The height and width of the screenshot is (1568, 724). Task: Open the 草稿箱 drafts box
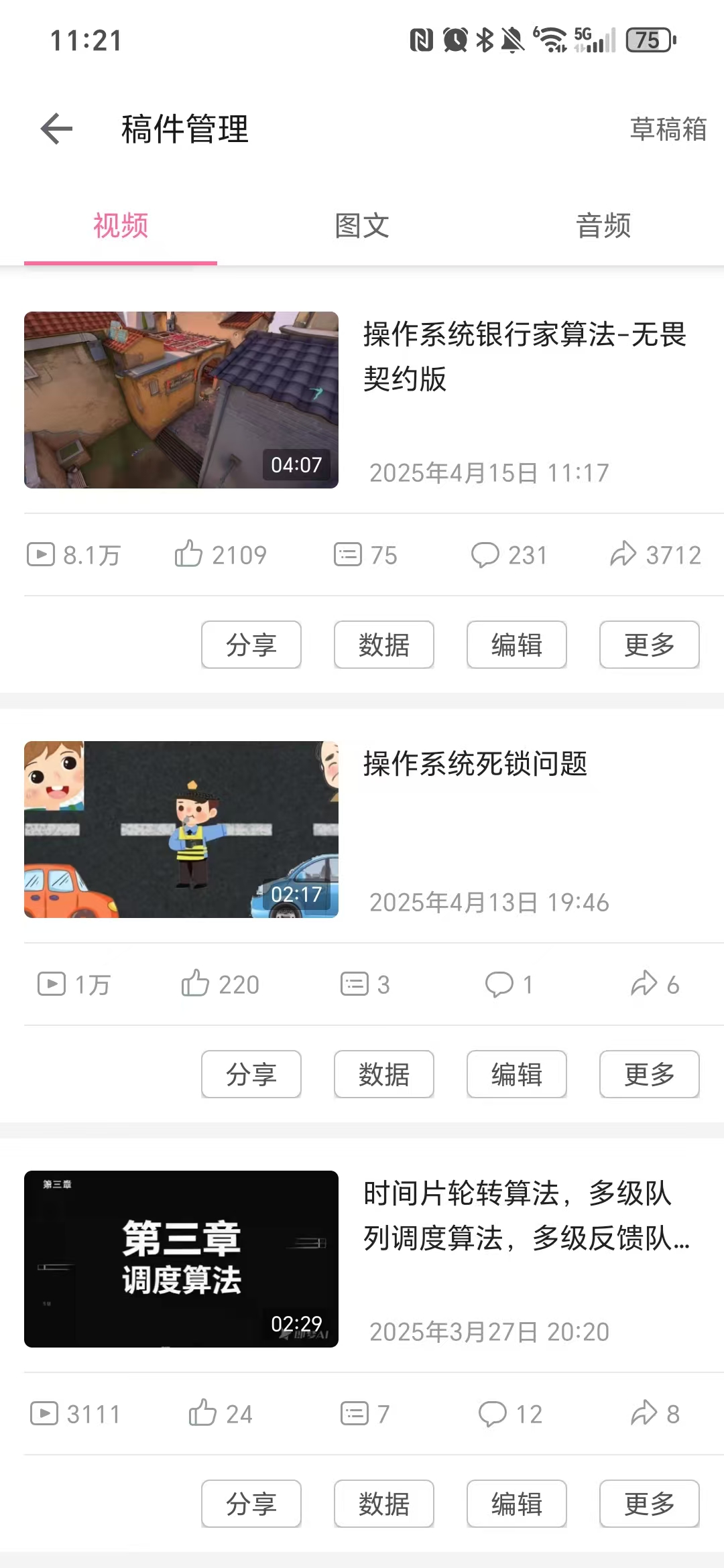(x=668, y=129)
